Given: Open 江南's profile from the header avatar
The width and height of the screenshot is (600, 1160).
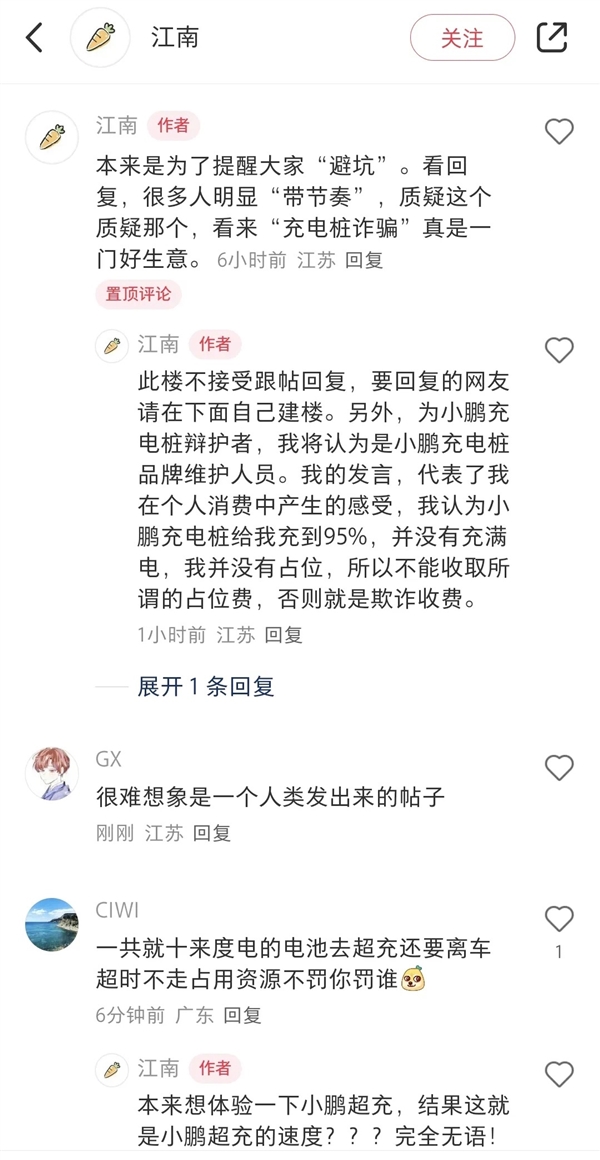Looking at the screenshot, I should click(101, 38).
